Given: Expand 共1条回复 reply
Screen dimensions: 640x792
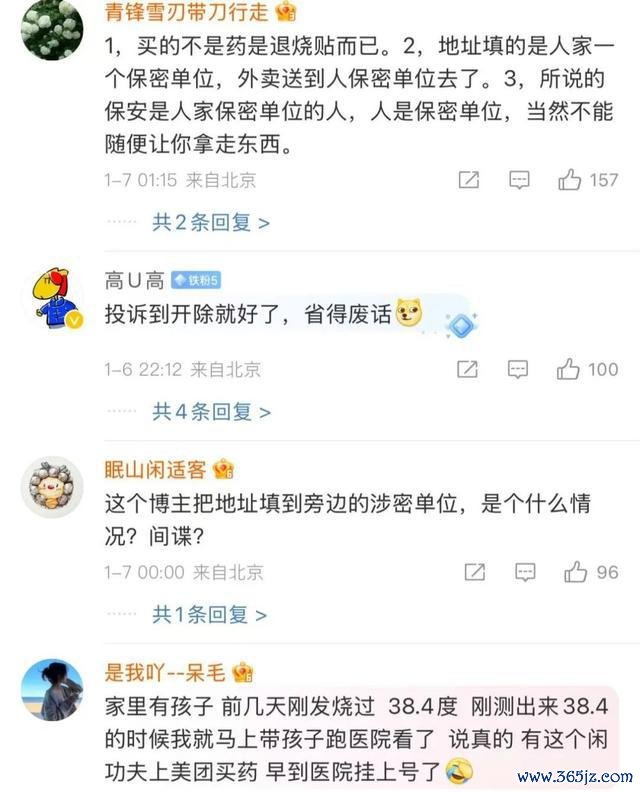Looking at the screenshot, I should tap(210, 614).
